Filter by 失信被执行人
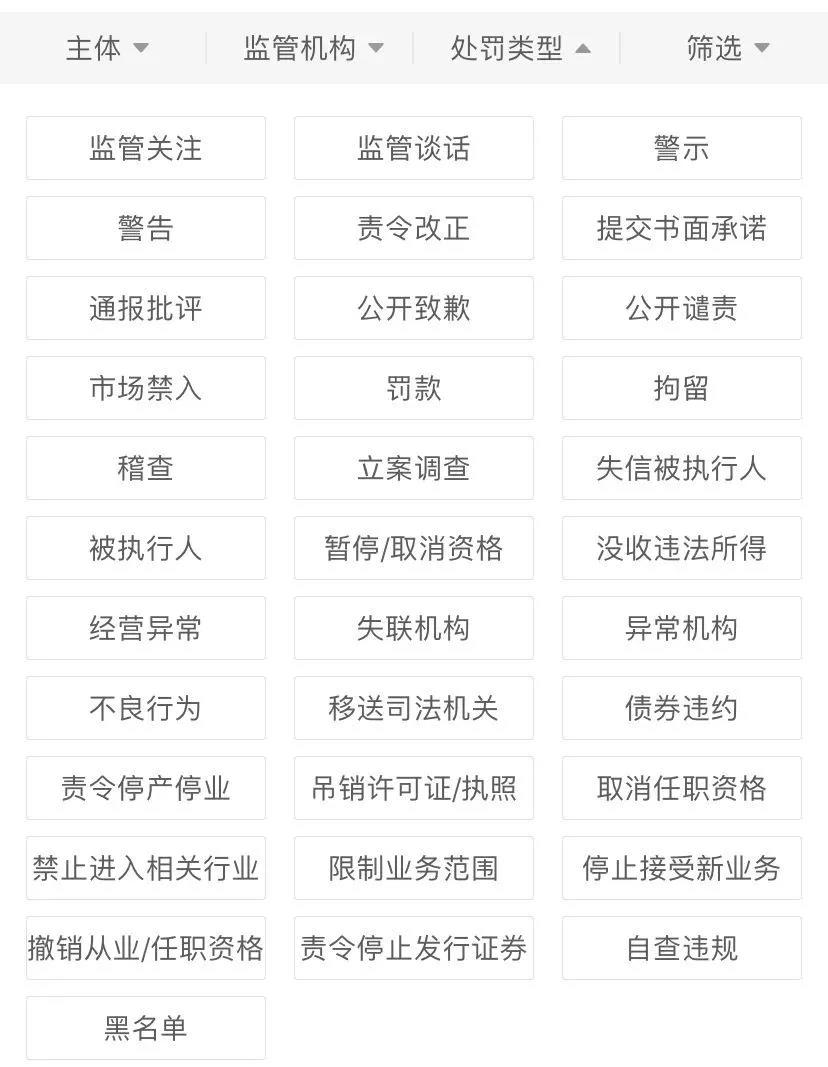This screenshot has width=828, height=1067. [681, 468]
